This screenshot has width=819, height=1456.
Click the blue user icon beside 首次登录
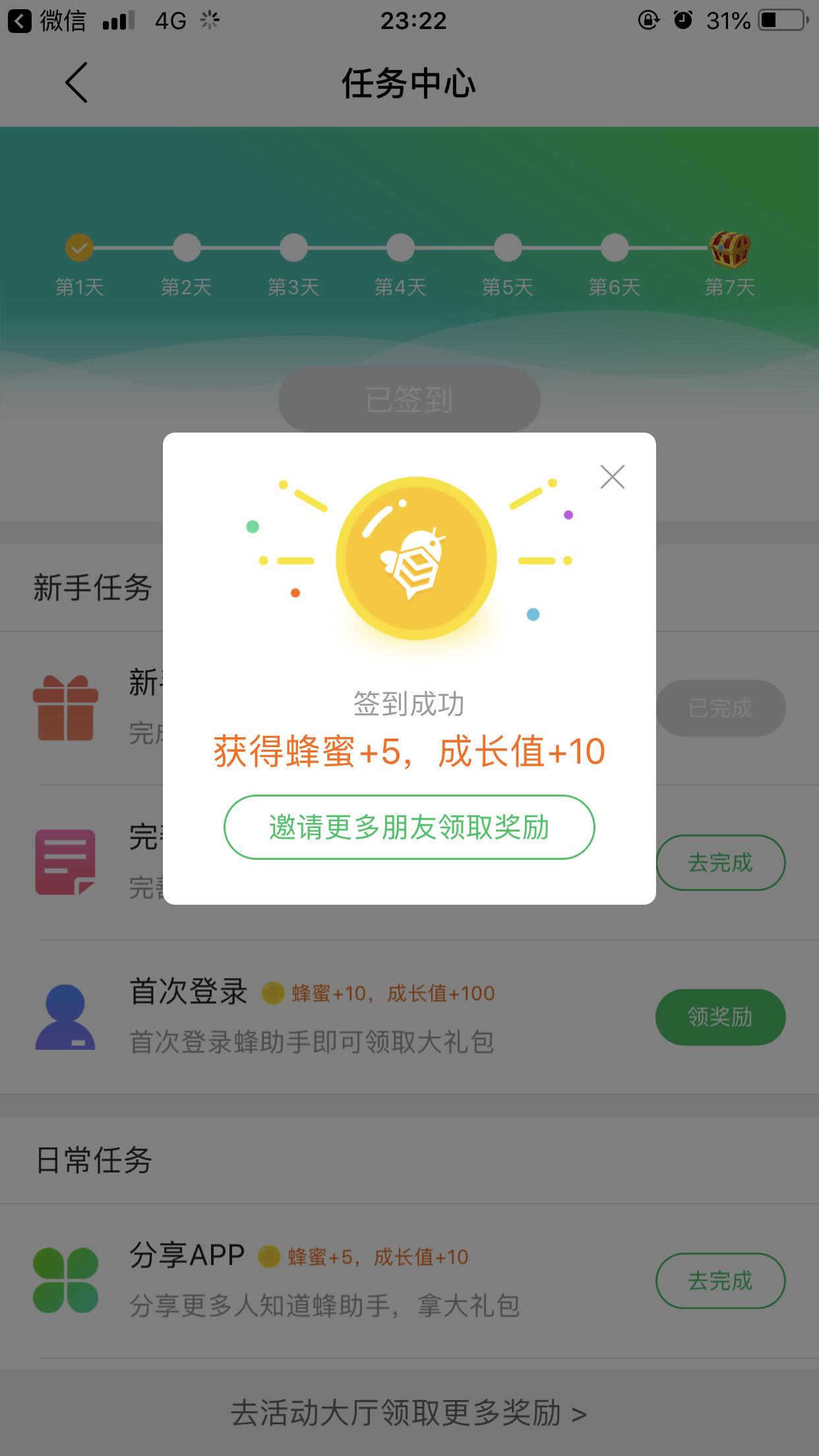pyautogui.click(x=64, y=1017)
